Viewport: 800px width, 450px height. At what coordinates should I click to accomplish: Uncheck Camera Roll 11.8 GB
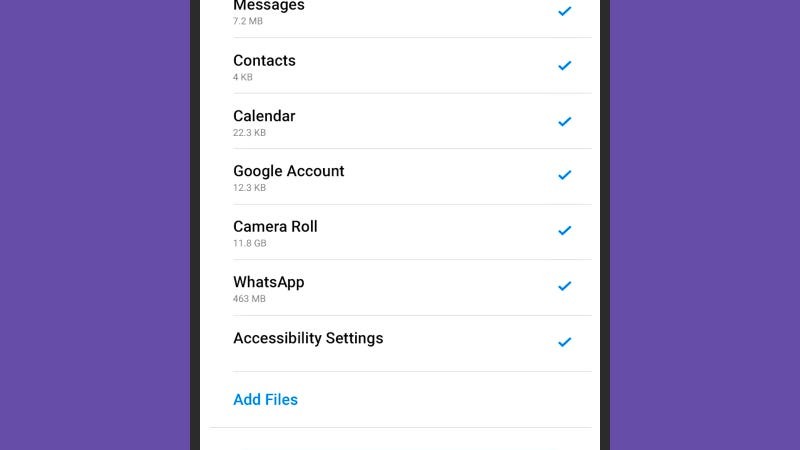coord(564,230)
